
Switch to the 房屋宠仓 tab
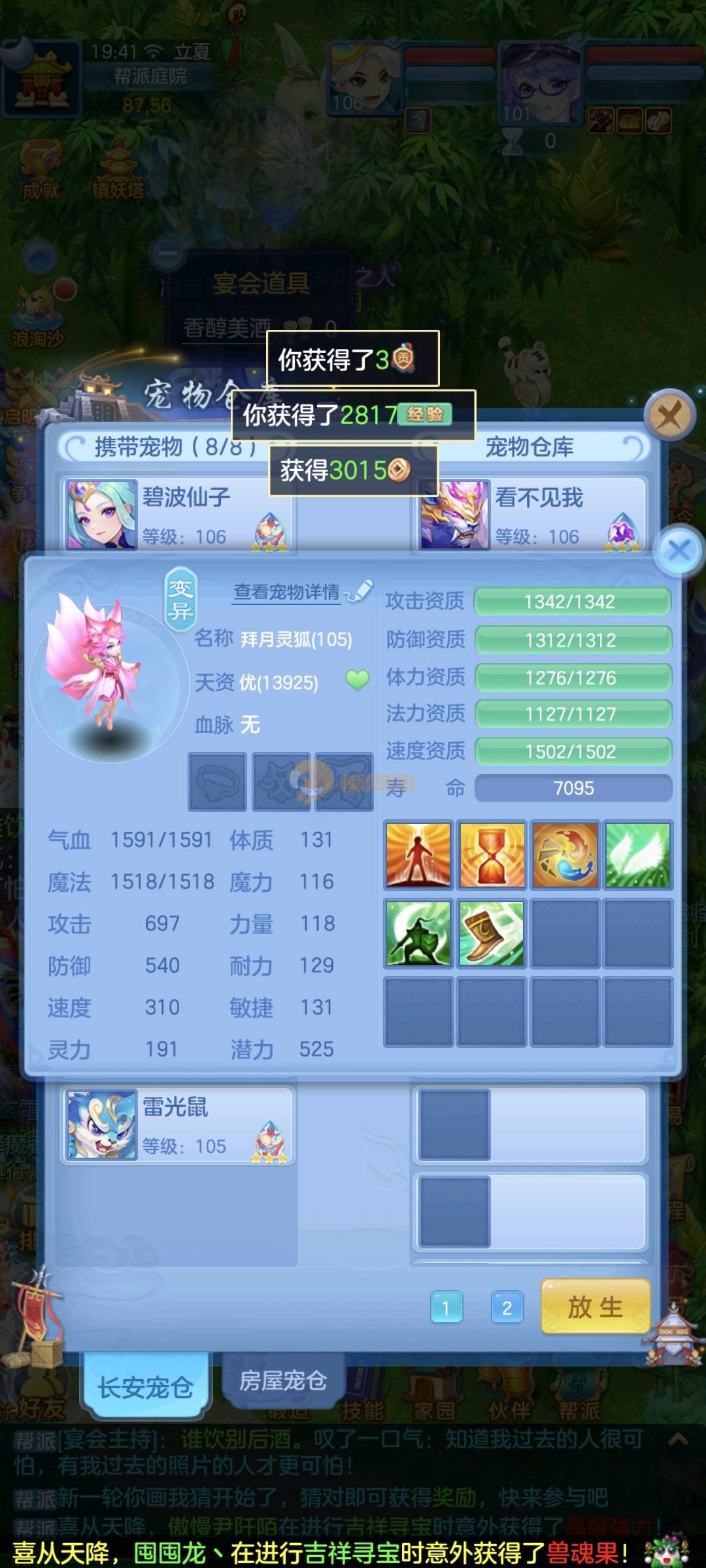point(282,1380)
